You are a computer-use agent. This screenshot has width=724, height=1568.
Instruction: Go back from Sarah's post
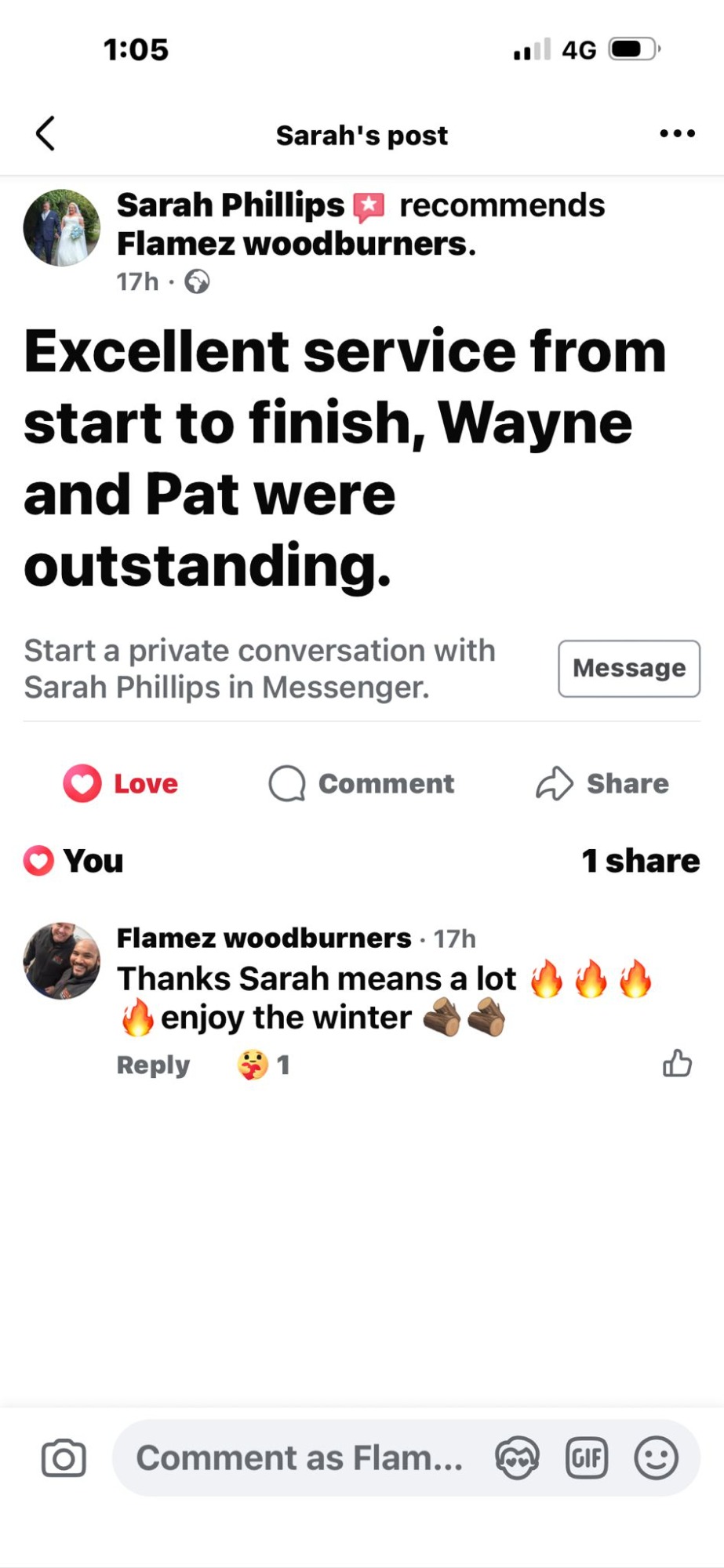point(45,134)
